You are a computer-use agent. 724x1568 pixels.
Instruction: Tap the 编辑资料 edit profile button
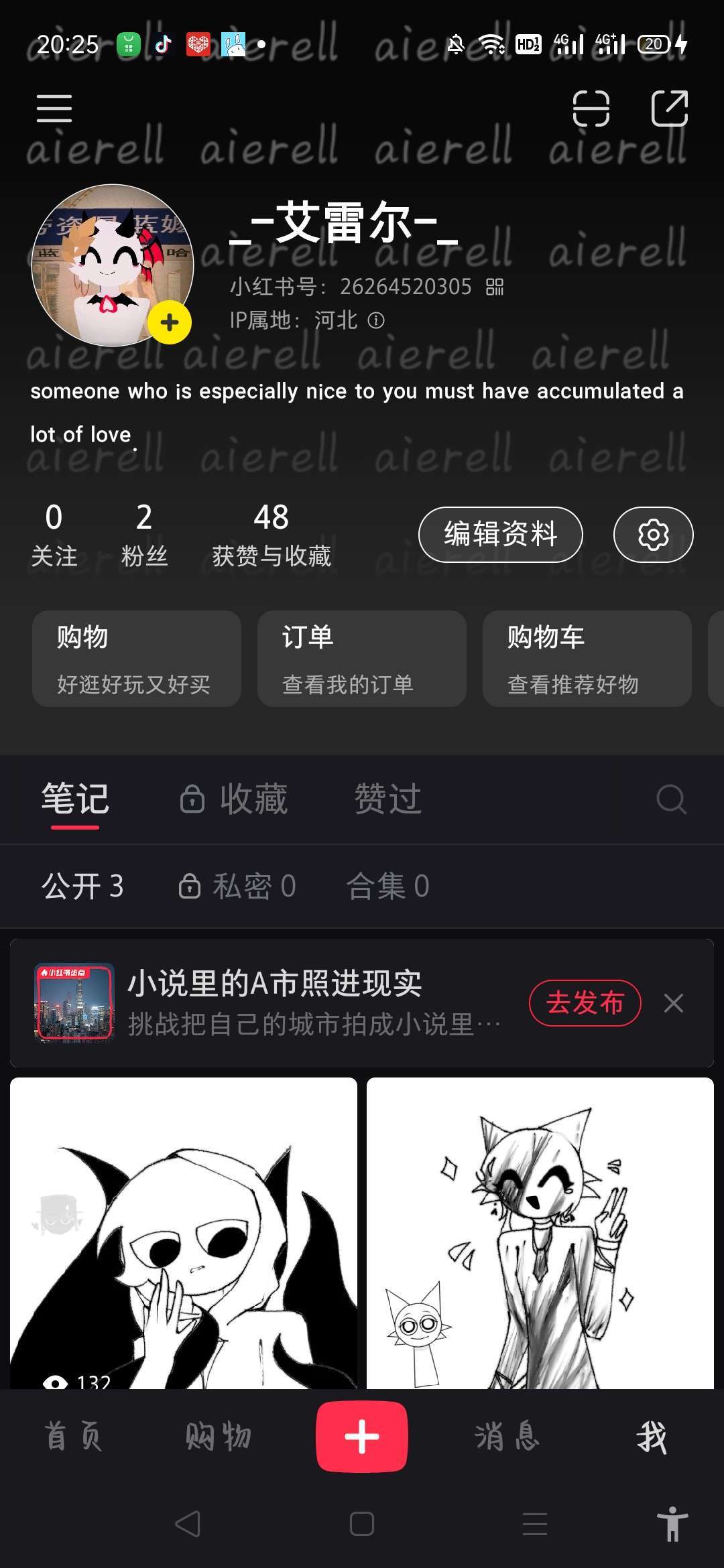coord(500,534)
